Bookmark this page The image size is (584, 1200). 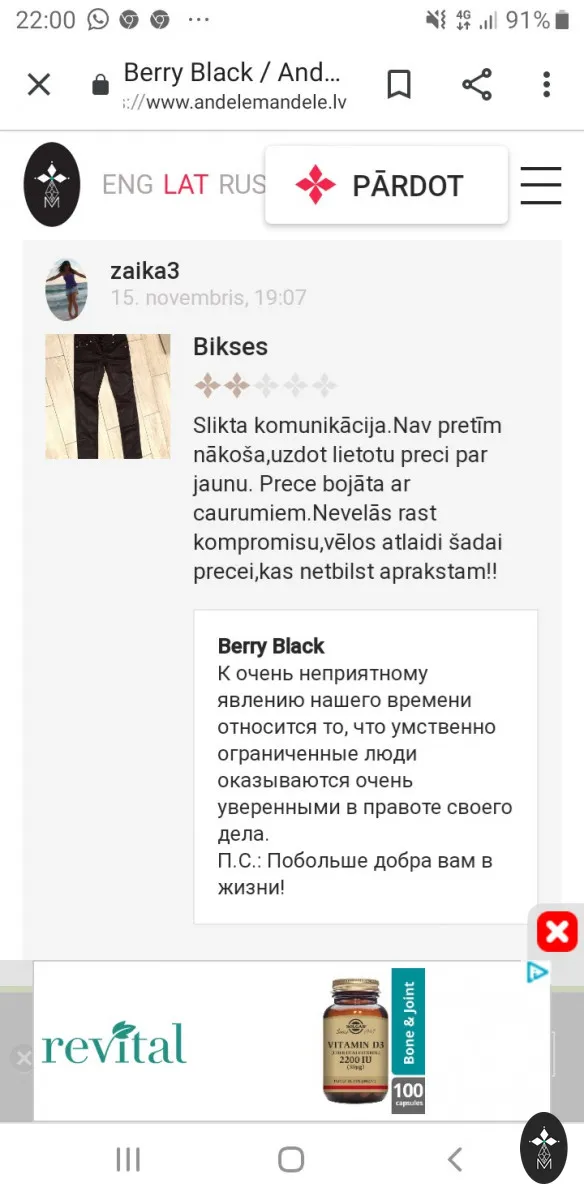pyautogui.click(x=399, y=85)
